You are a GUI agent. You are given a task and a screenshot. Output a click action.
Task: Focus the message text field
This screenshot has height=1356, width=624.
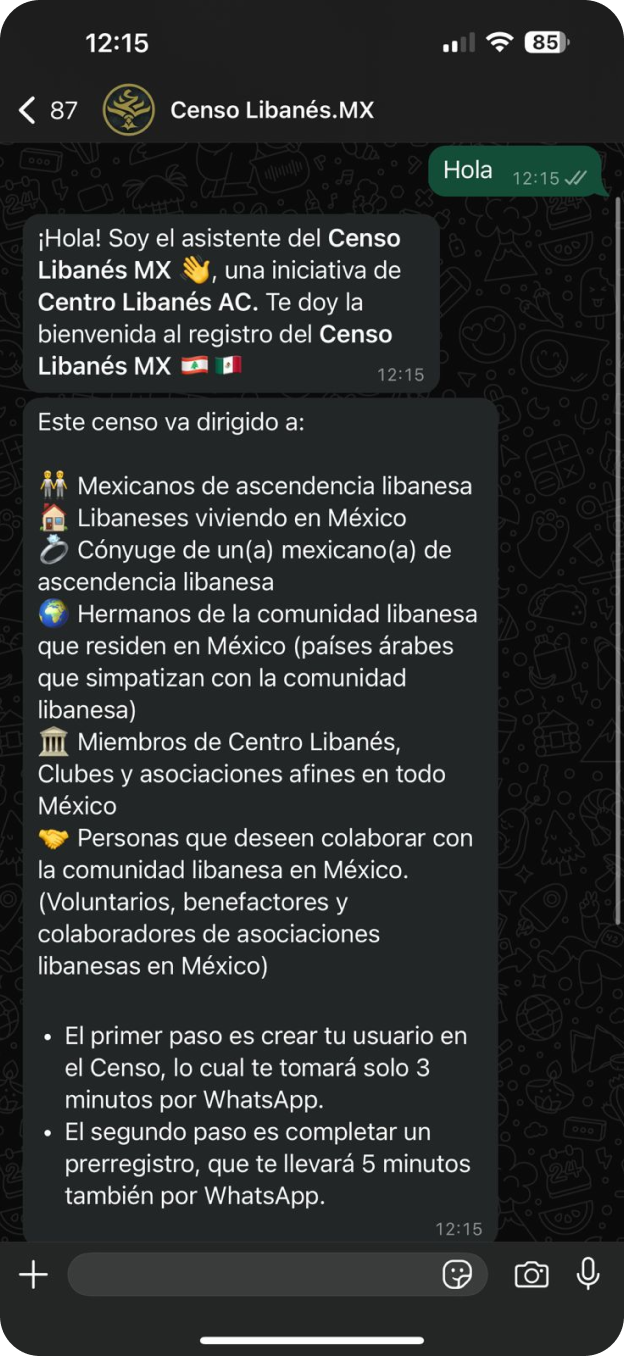point(250,1274)
